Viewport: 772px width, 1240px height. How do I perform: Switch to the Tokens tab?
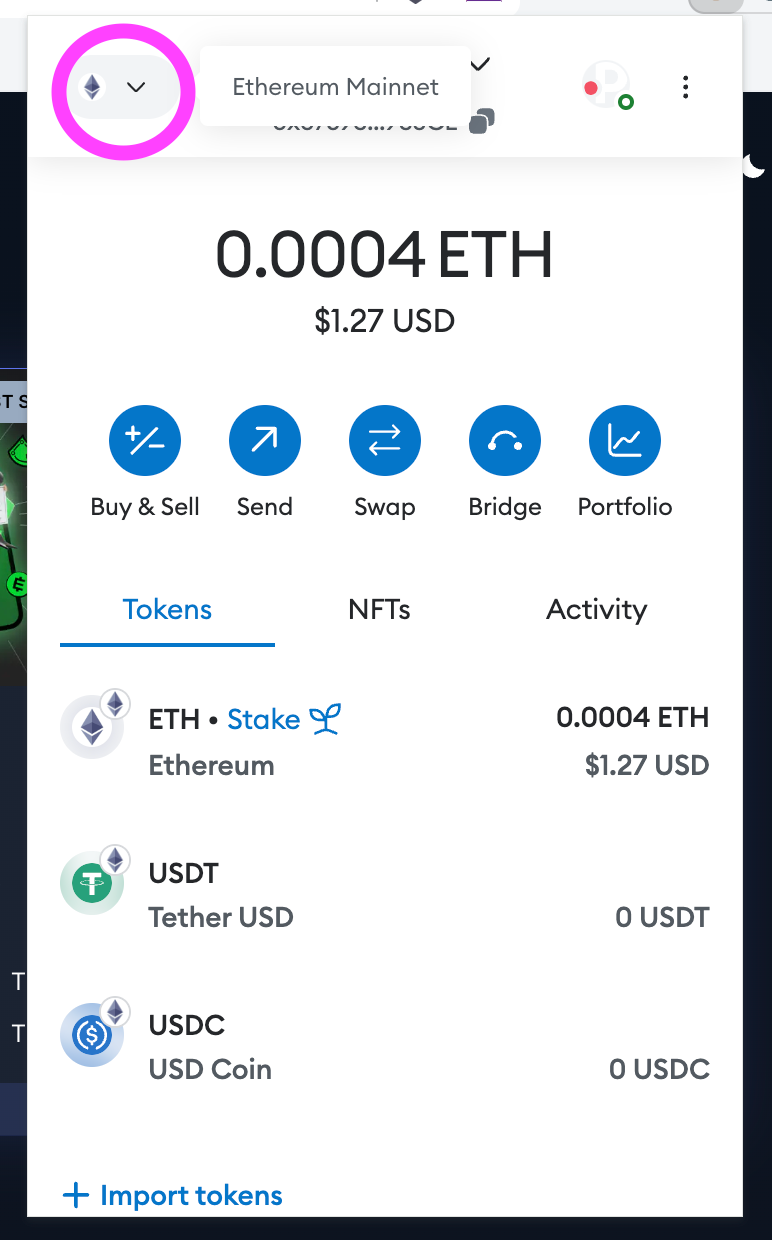coord(167,610)
